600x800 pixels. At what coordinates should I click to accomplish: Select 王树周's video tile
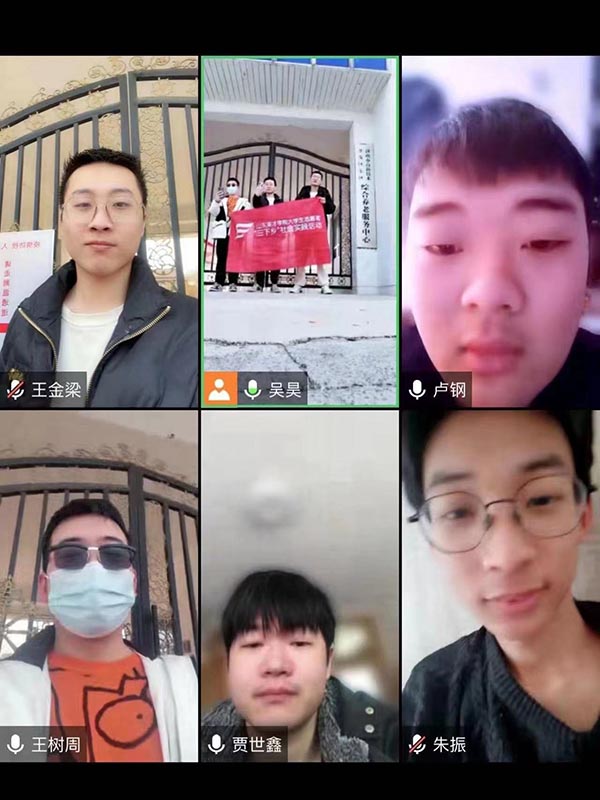point(99,585)
